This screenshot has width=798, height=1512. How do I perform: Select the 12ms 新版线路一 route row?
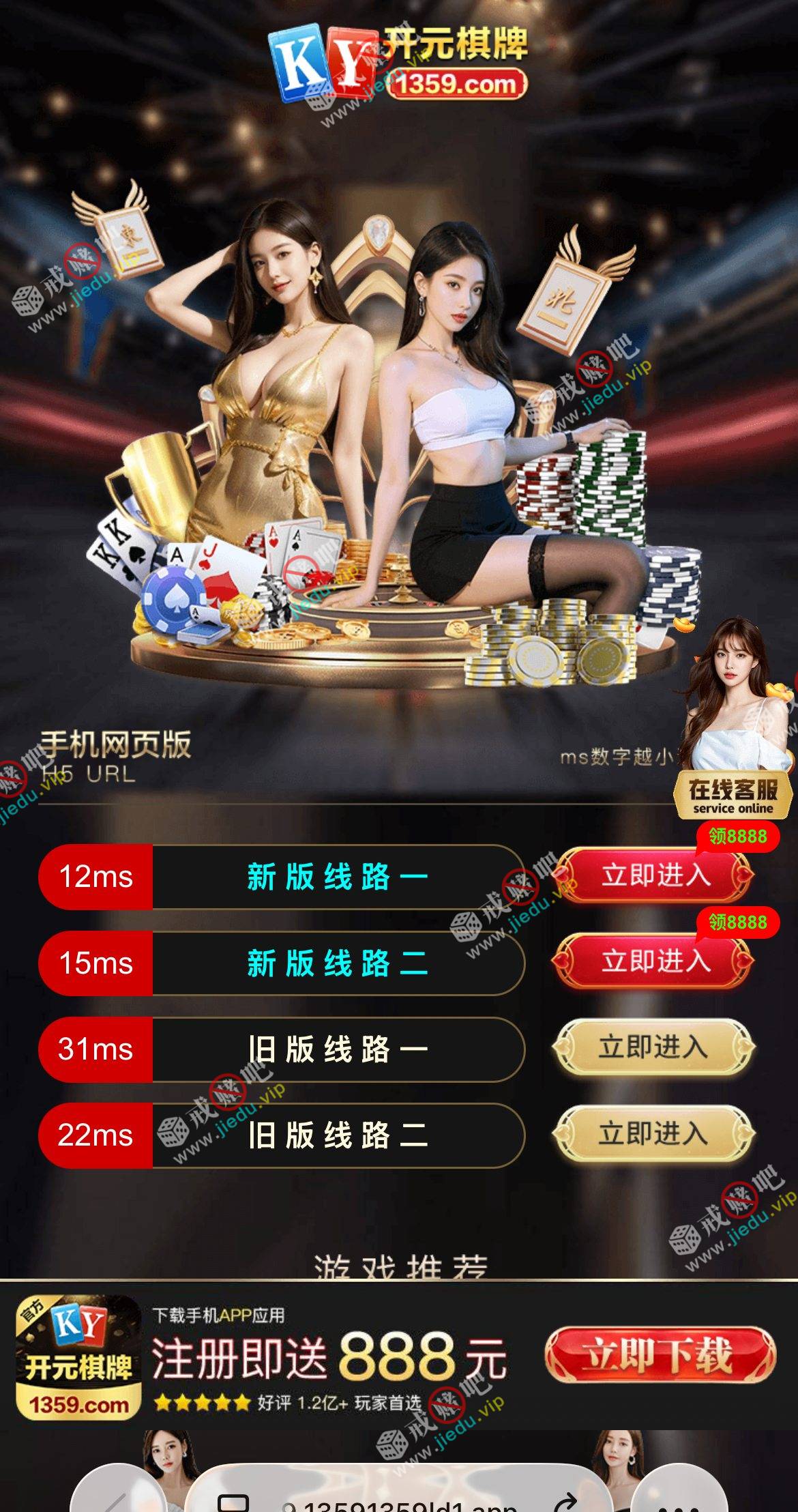282,877
